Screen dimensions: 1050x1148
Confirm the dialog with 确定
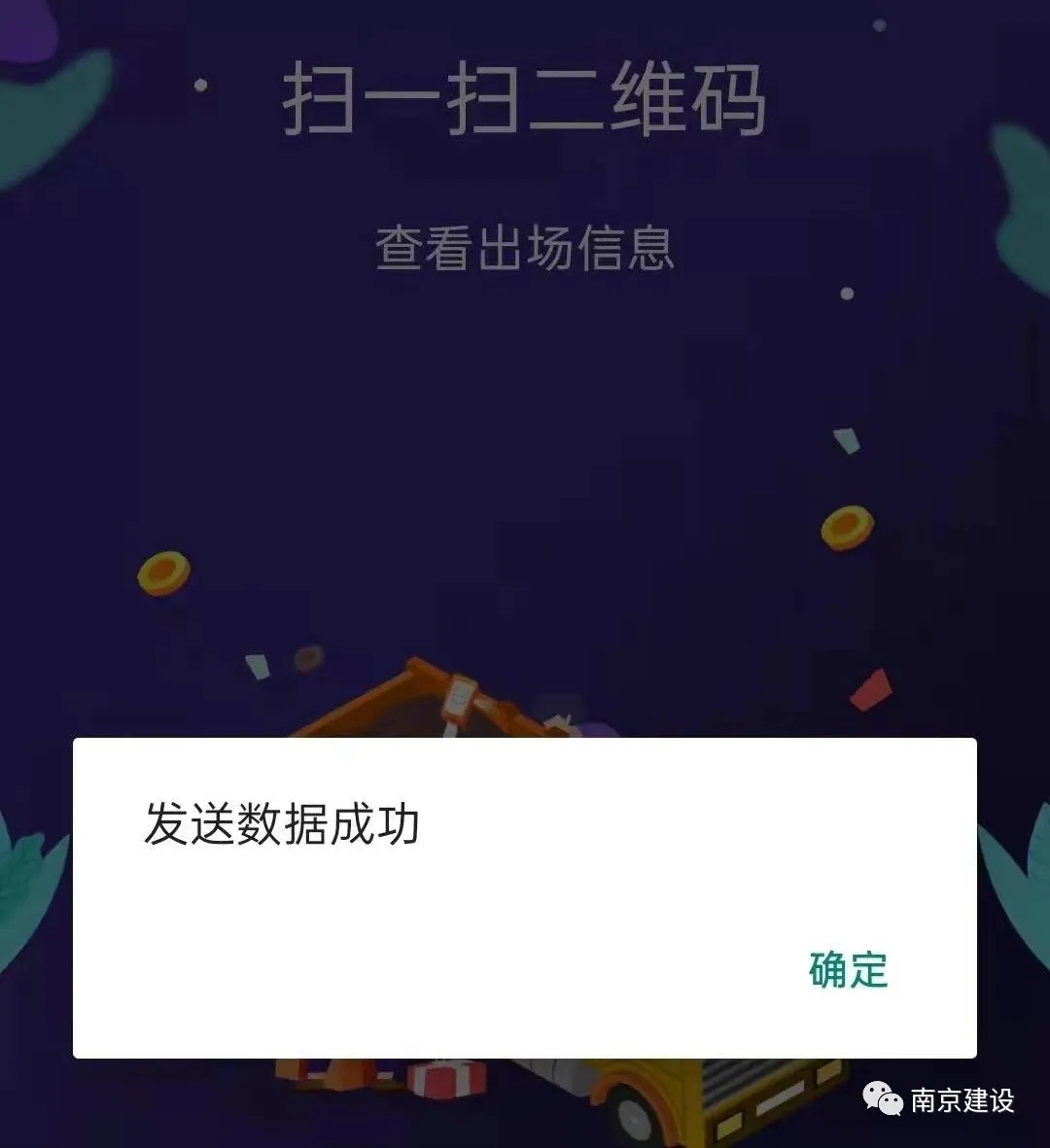point(848,970)
